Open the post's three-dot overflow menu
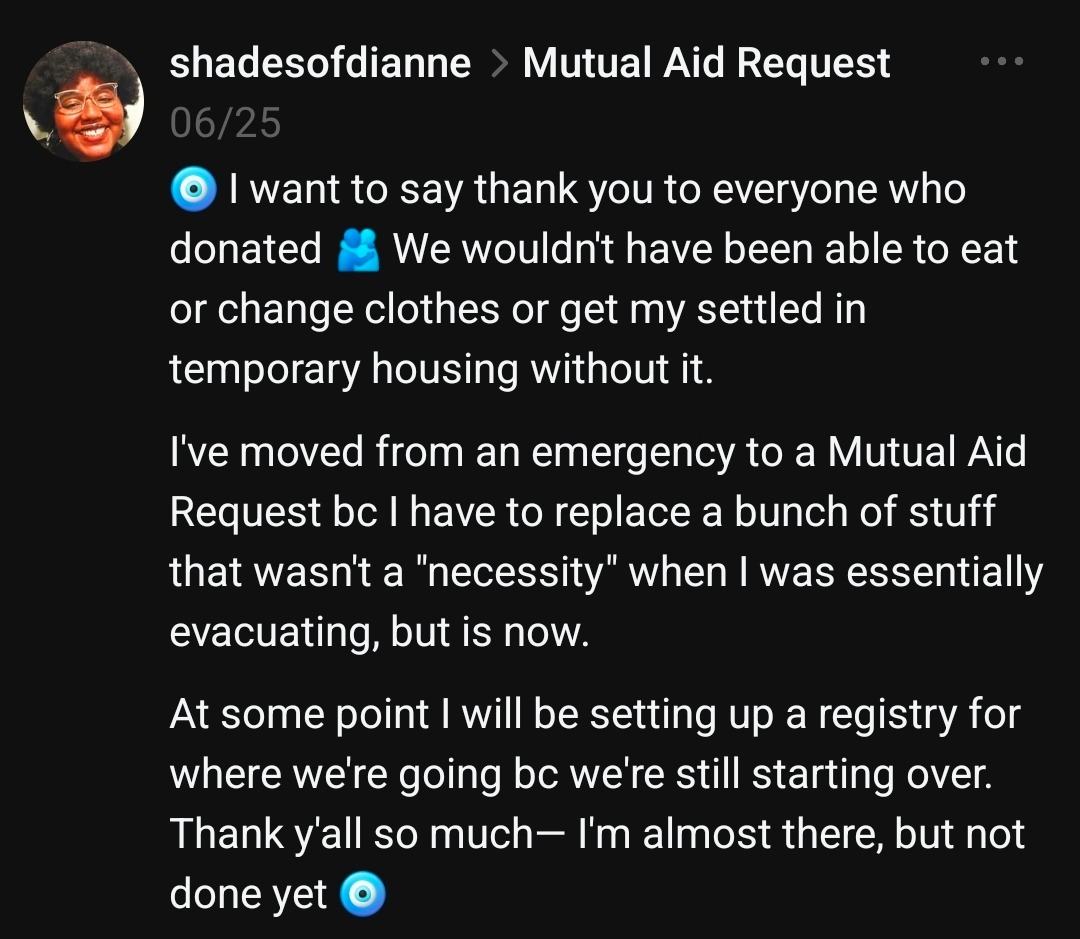 pyautogui.click(x=1001, y=62)
